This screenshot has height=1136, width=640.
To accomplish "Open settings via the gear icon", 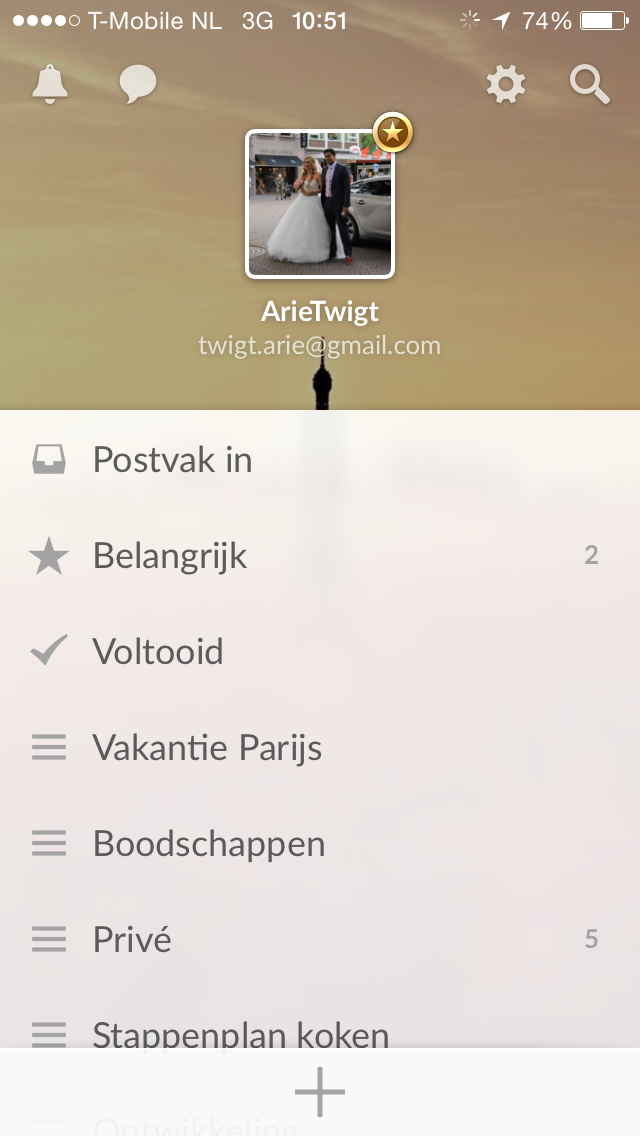I will [x=506, y=85].
